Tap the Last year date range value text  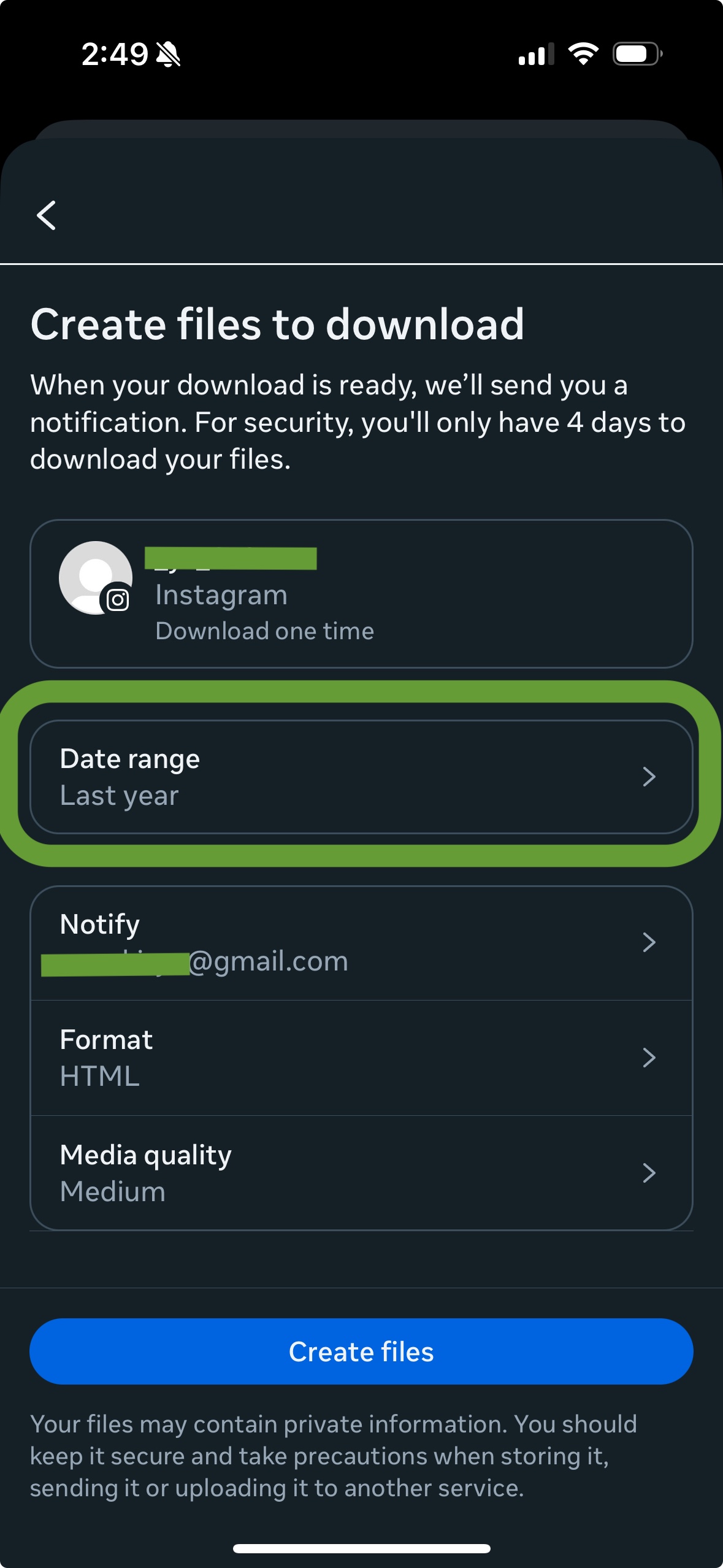tap(118, 795)
